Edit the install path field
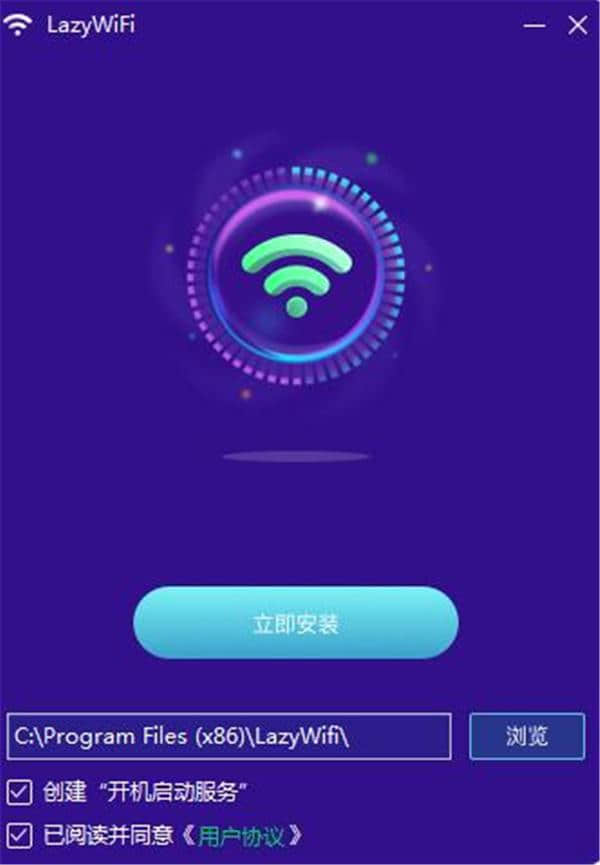Image resolution: width=600 pixels, height=865 pixels. tap(229, 737)
